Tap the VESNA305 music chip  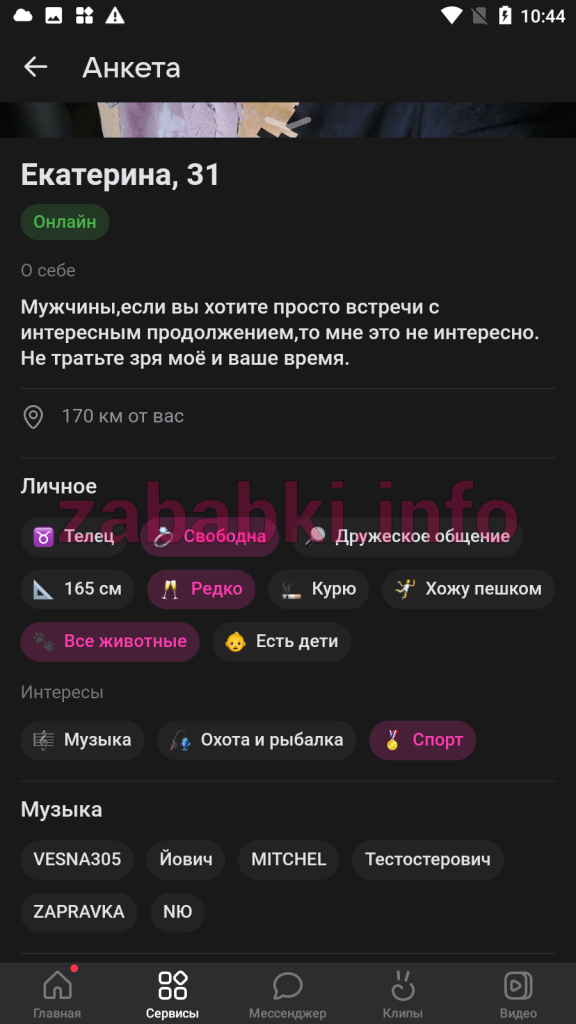click(77, 859)
